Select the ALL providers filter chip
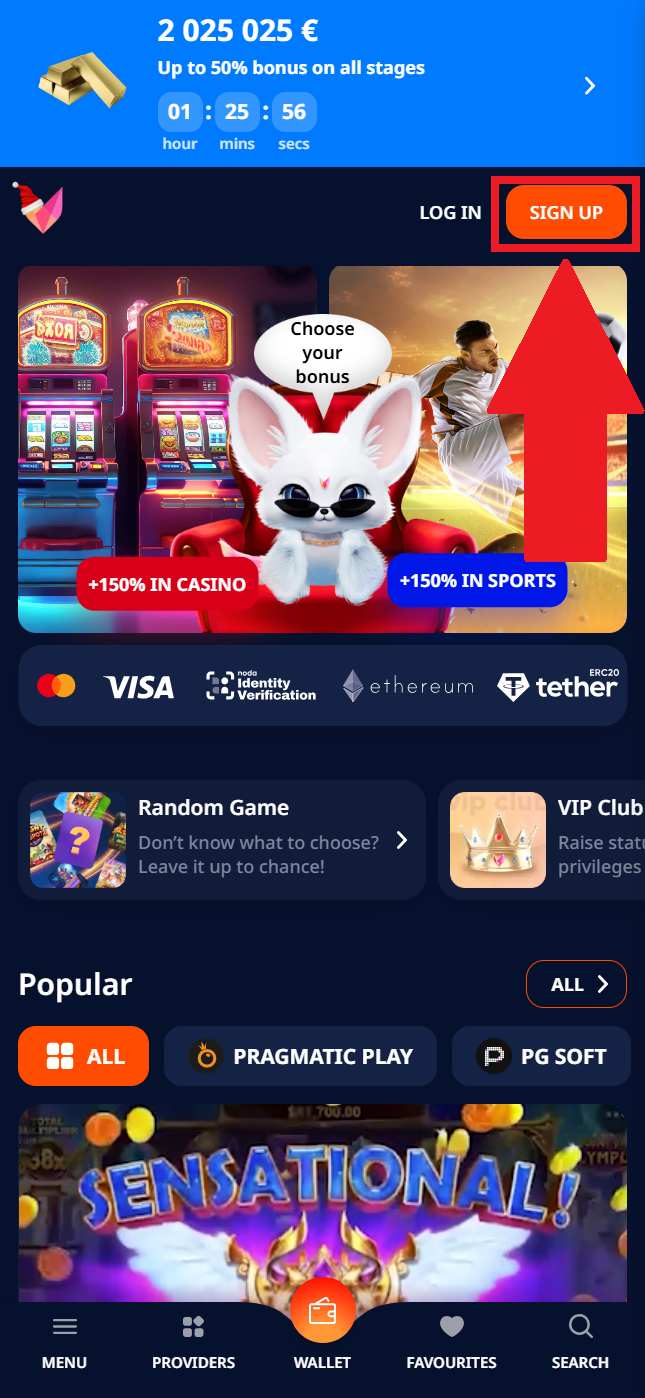This screenshot has height=1398, width=645. click(83, 1056)
